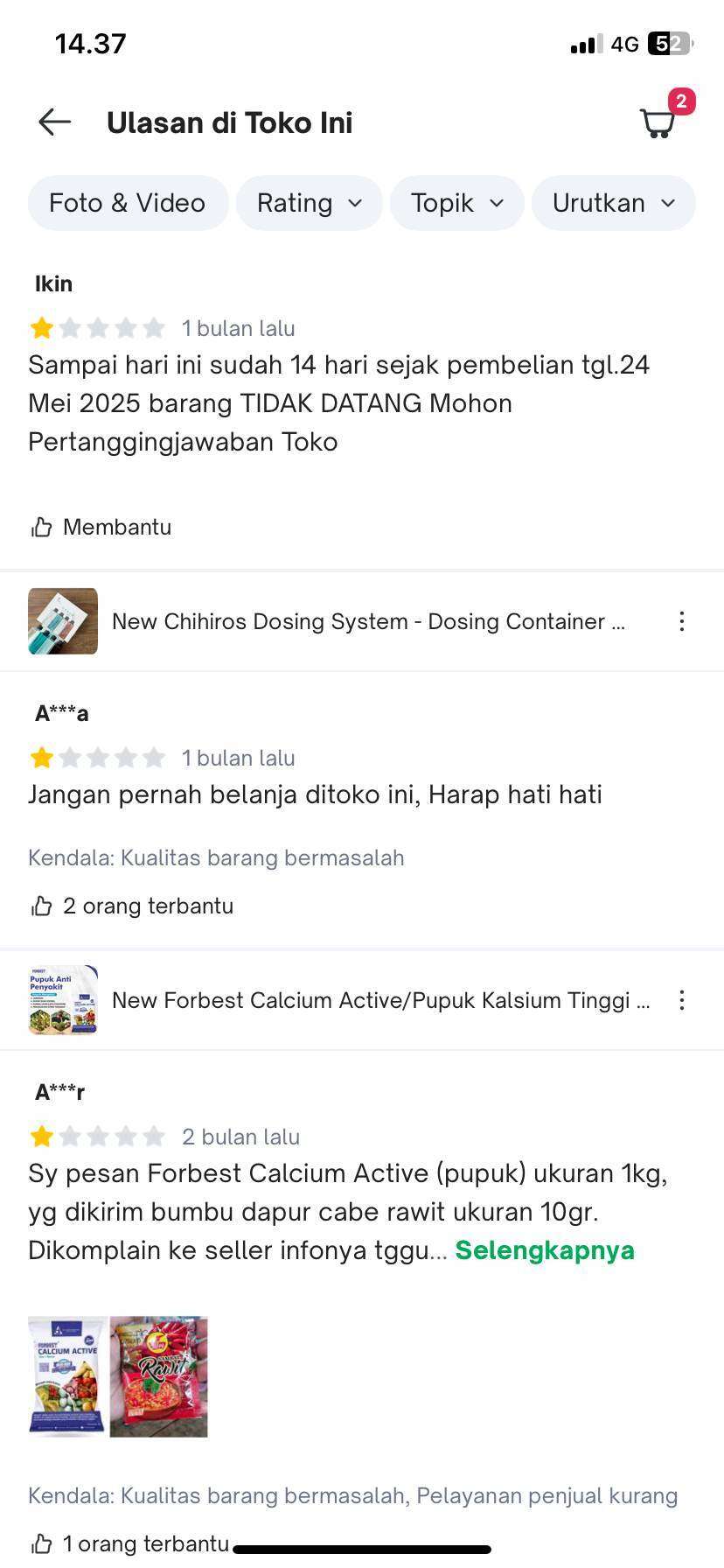Go back using the arrow icon

click(x=54, y=122)
